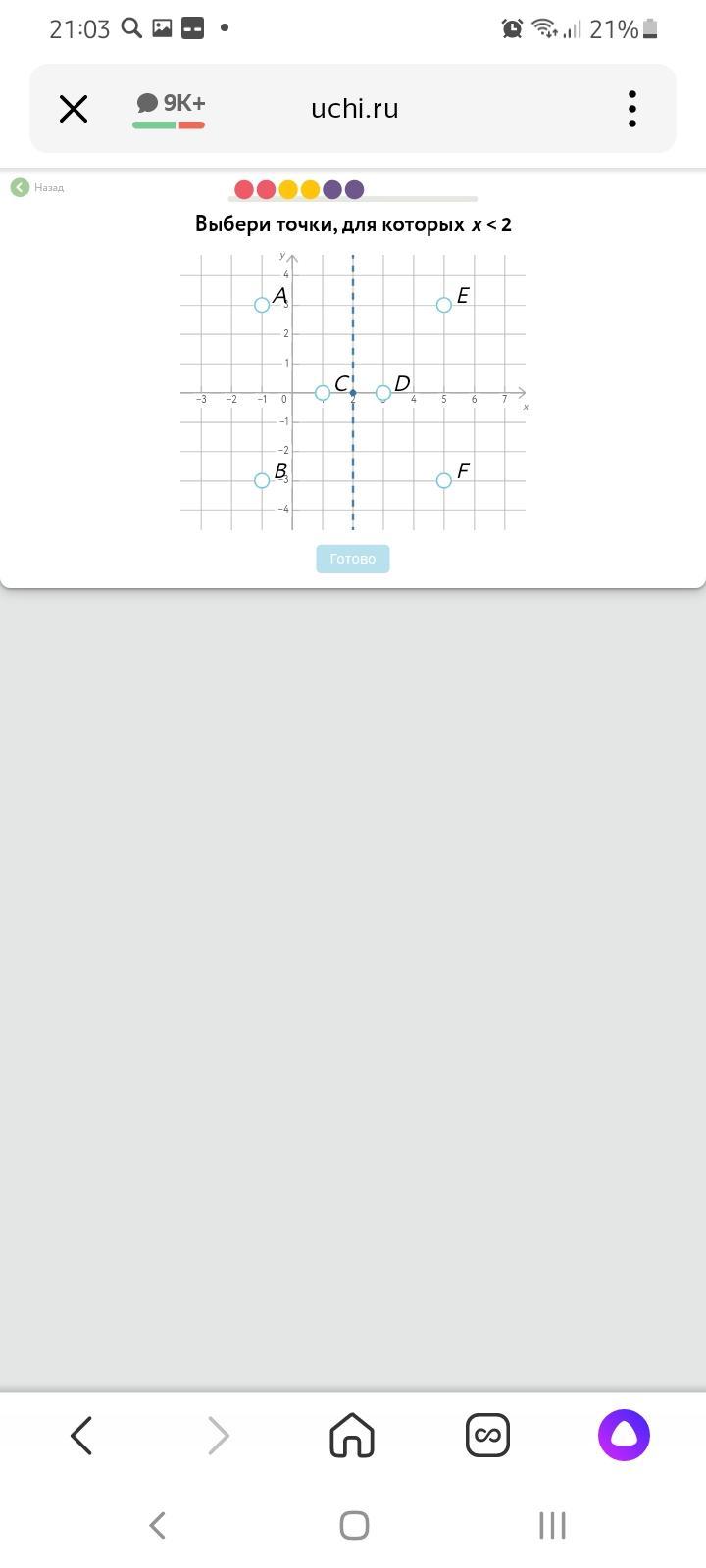Submit the answer with Готово
Viewport: 706px width, 1568px height.
[353, 559]
